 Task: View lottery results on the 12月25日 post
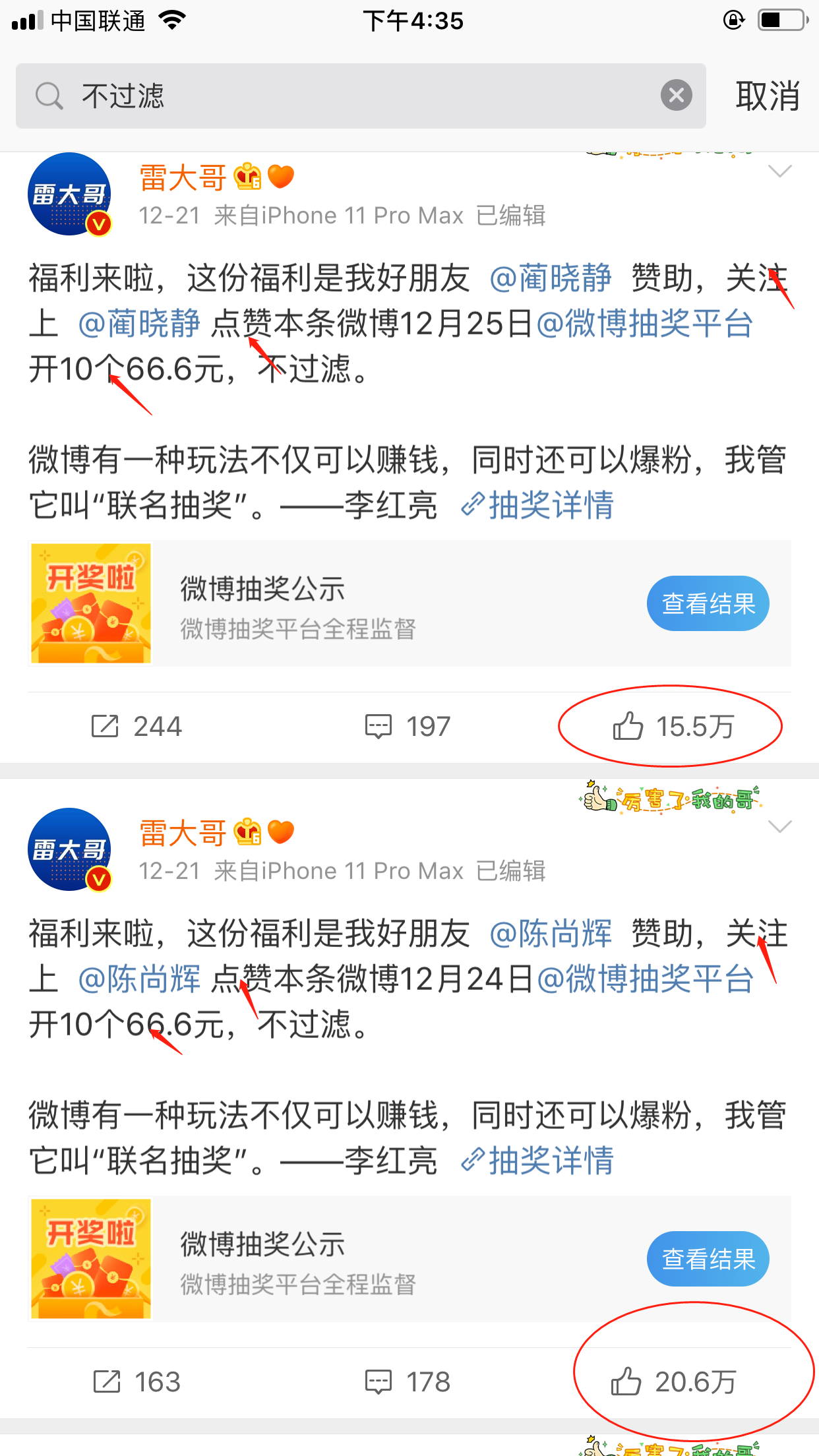pyautogui.click(x=708, y=603)
